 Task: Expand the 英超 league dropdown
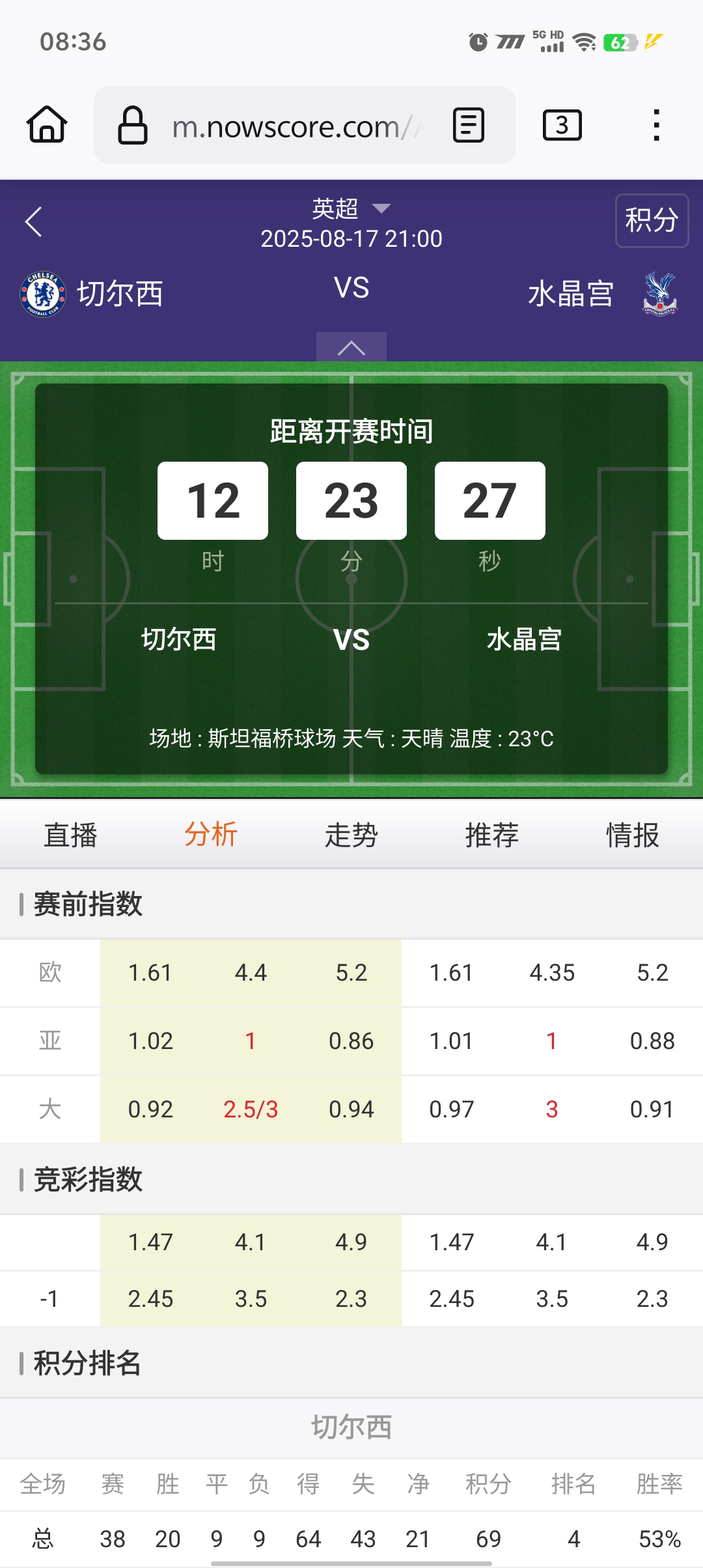pyautogui.click(x=351, y=209)
